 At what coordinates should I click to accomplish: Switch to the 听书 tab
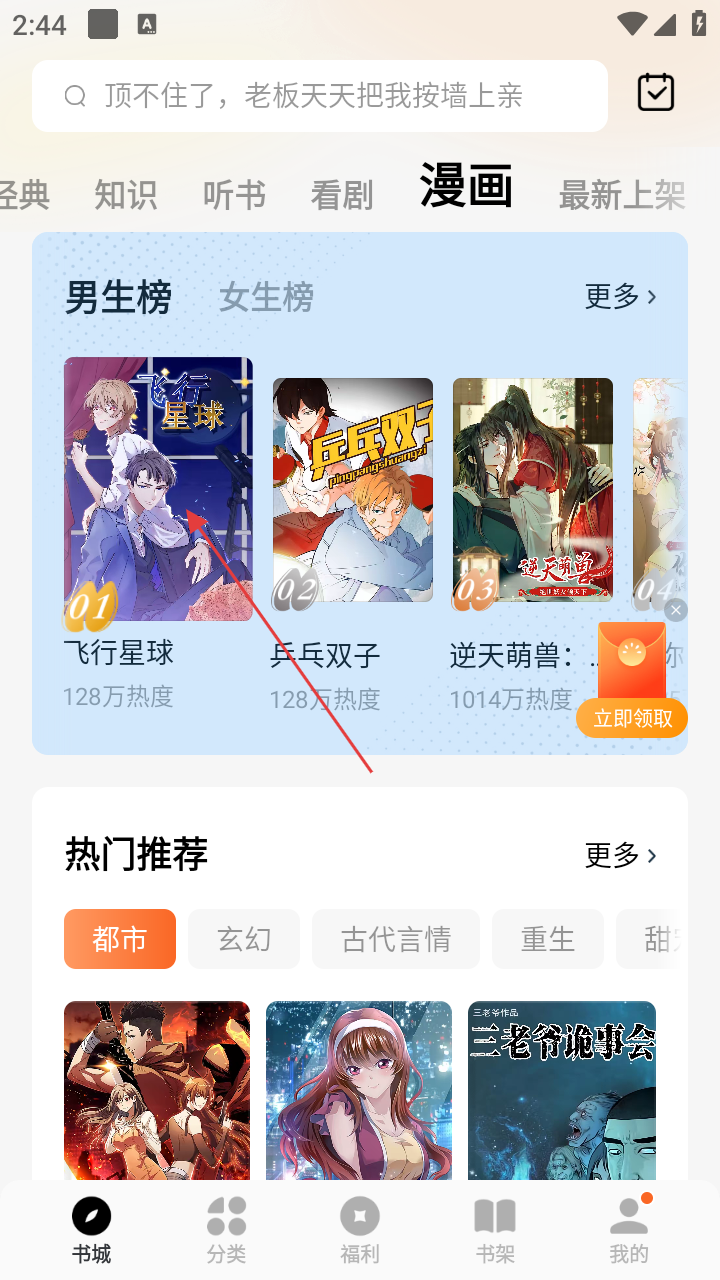pyautogui.click(x=234, y=194)
